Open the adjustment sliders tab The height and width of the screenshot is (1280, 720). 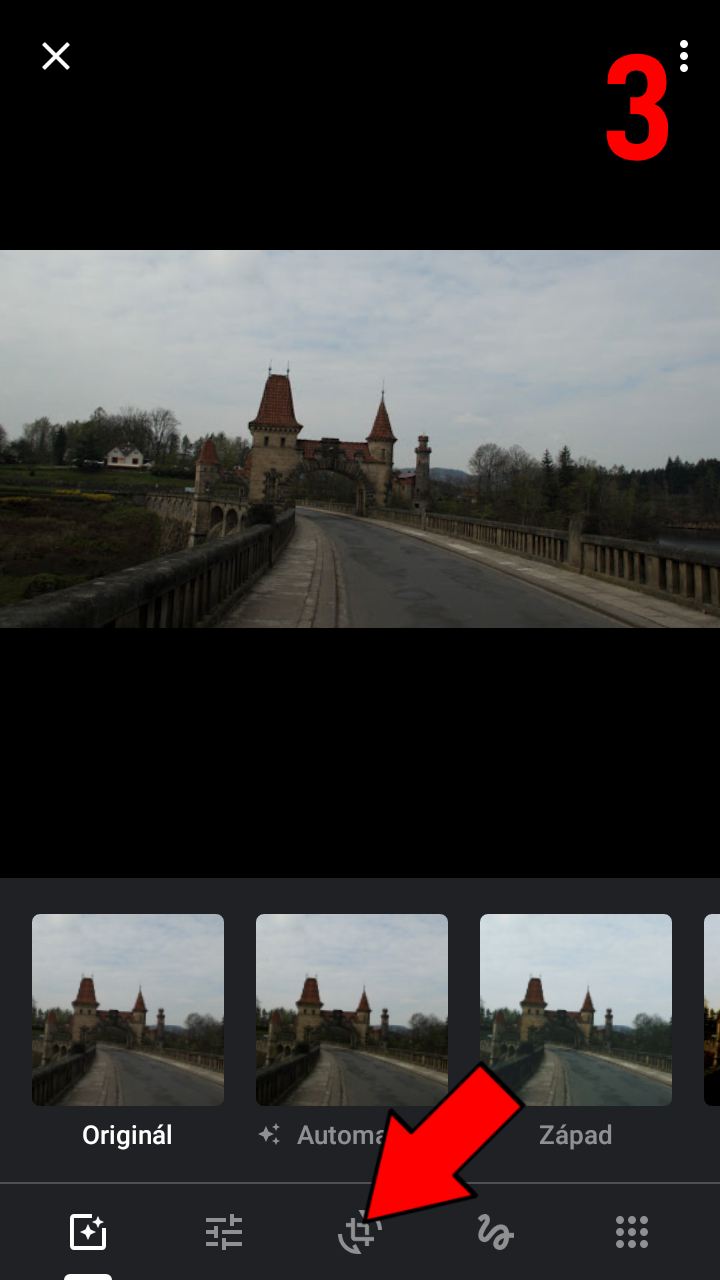(x=224, y=1232)
